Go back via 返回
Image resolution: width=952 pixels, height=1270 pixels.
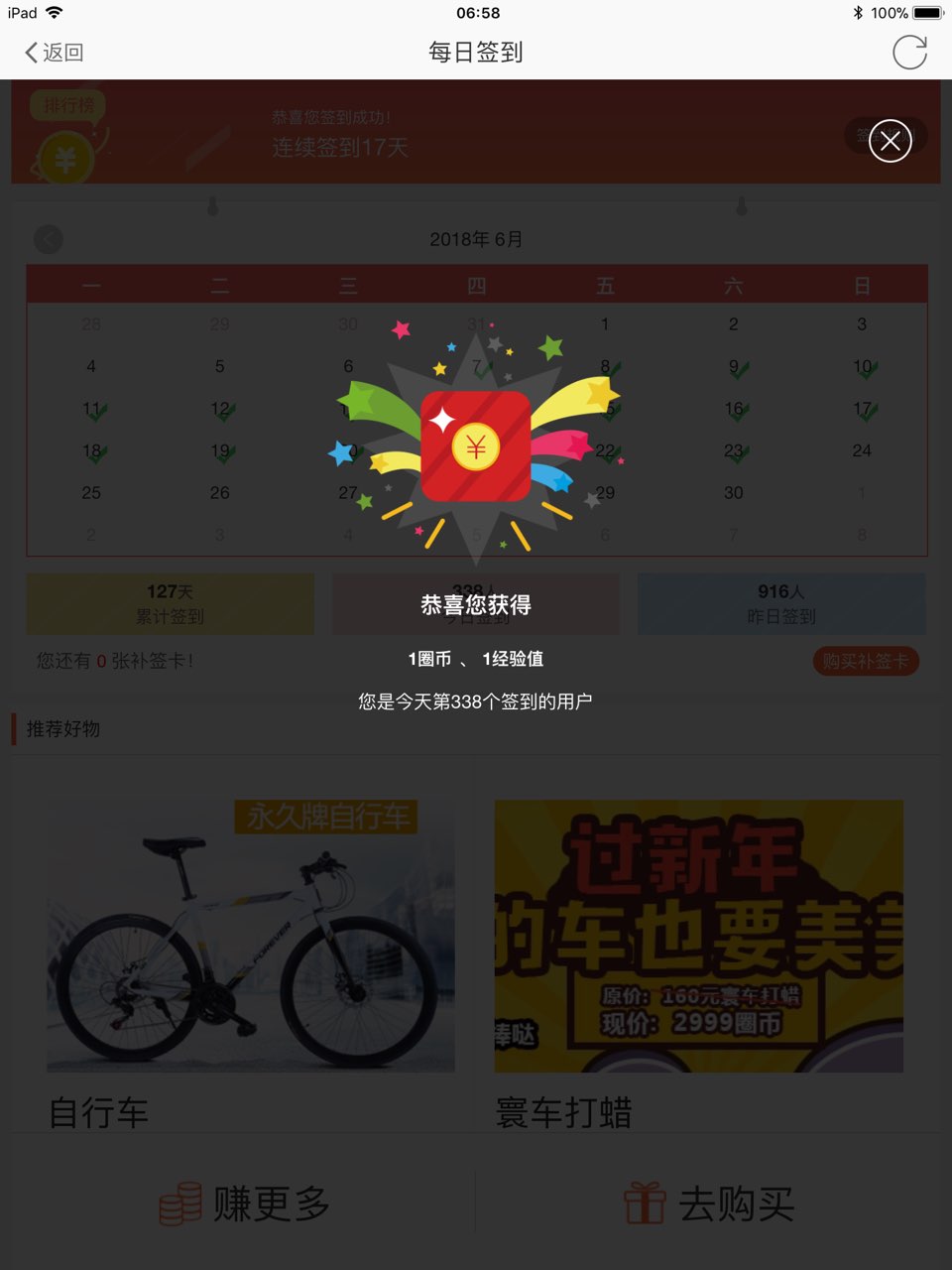tap(55, 53)
